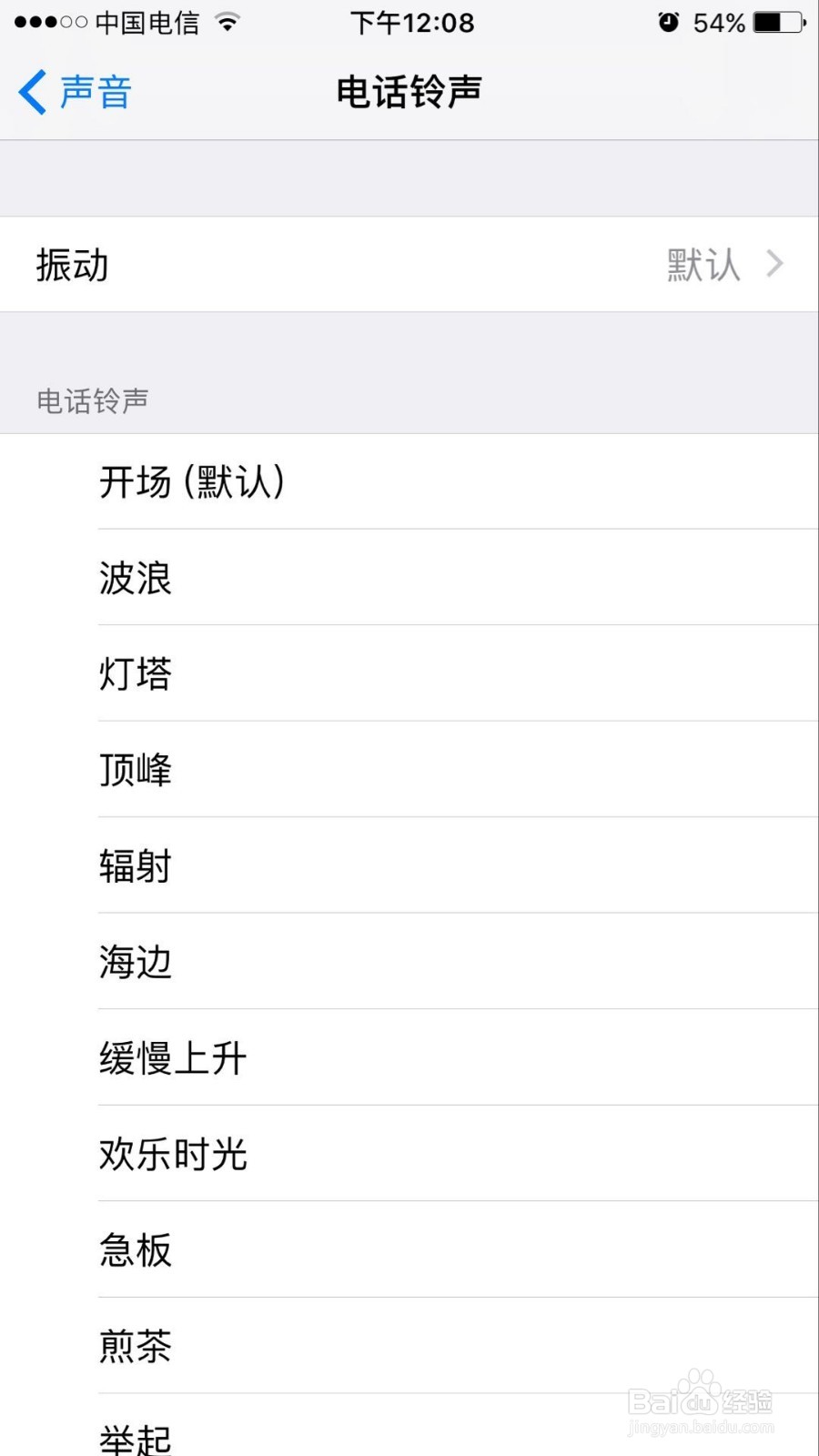Select the 开场 (默认) ringtone

[x=193, y=482]
